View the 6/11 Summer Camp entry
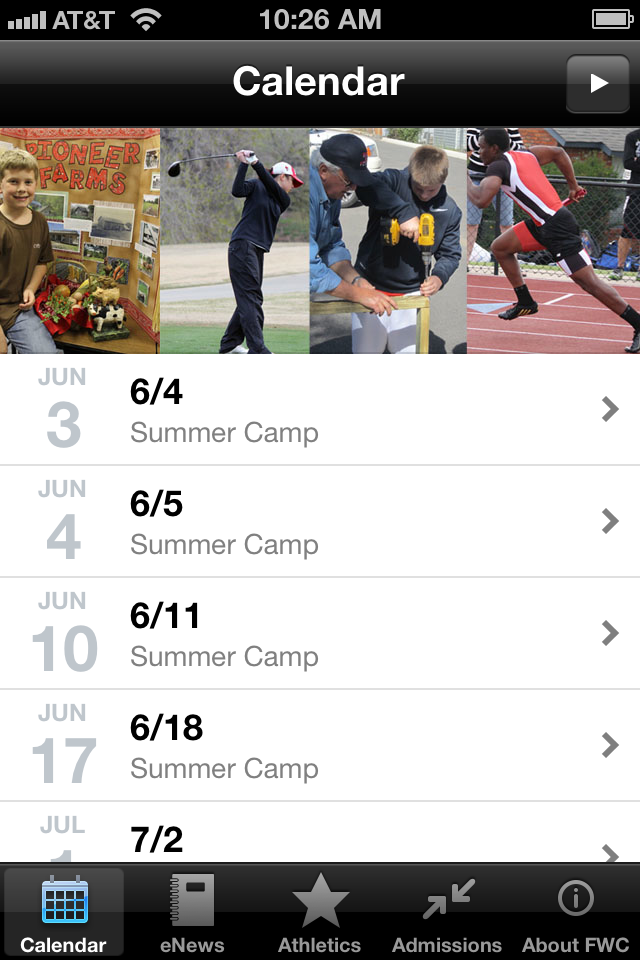Viewport: 640px width, 960px height. 320,634
